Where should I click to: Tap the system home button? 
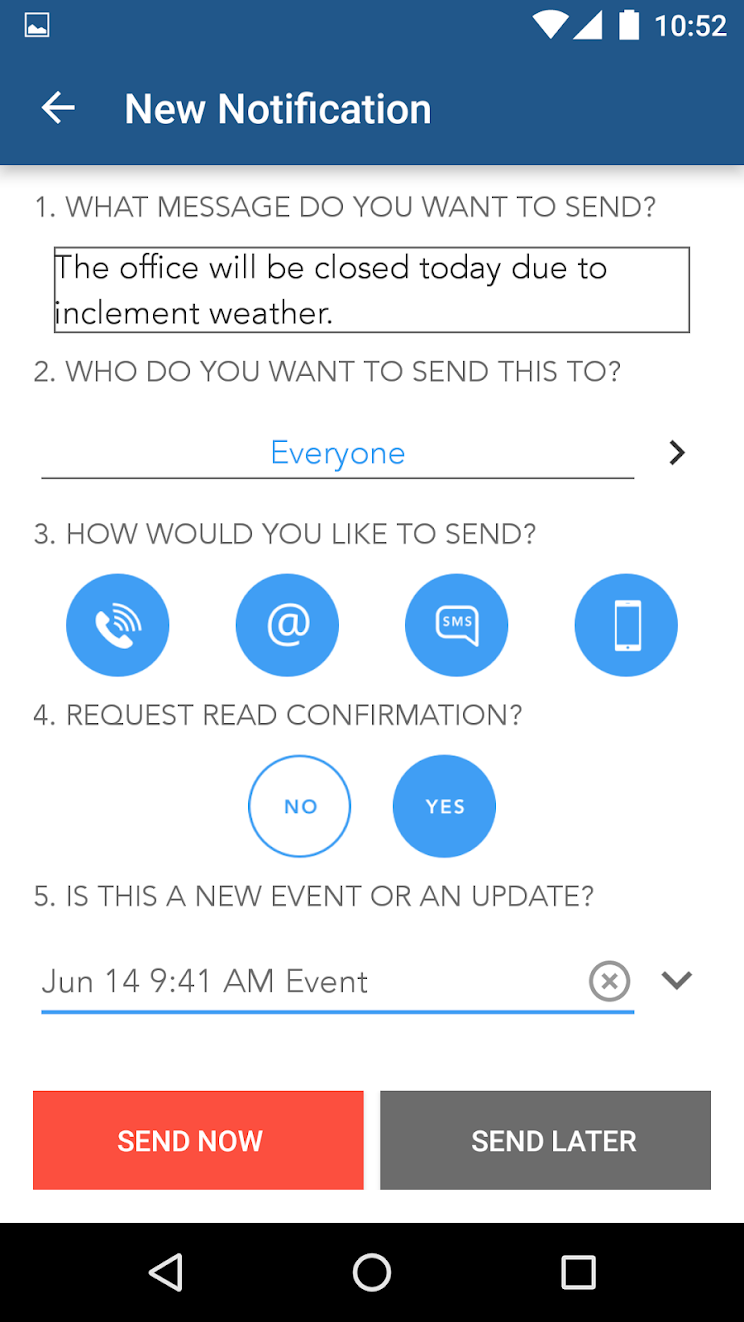coord(372,1273)
